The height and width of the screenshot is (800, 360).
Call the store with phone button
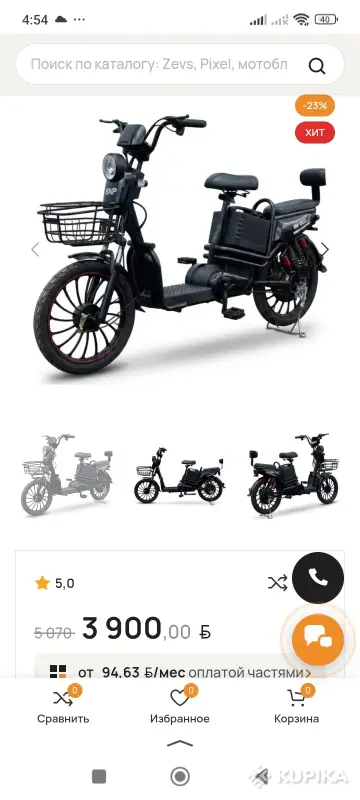[318, 578]
